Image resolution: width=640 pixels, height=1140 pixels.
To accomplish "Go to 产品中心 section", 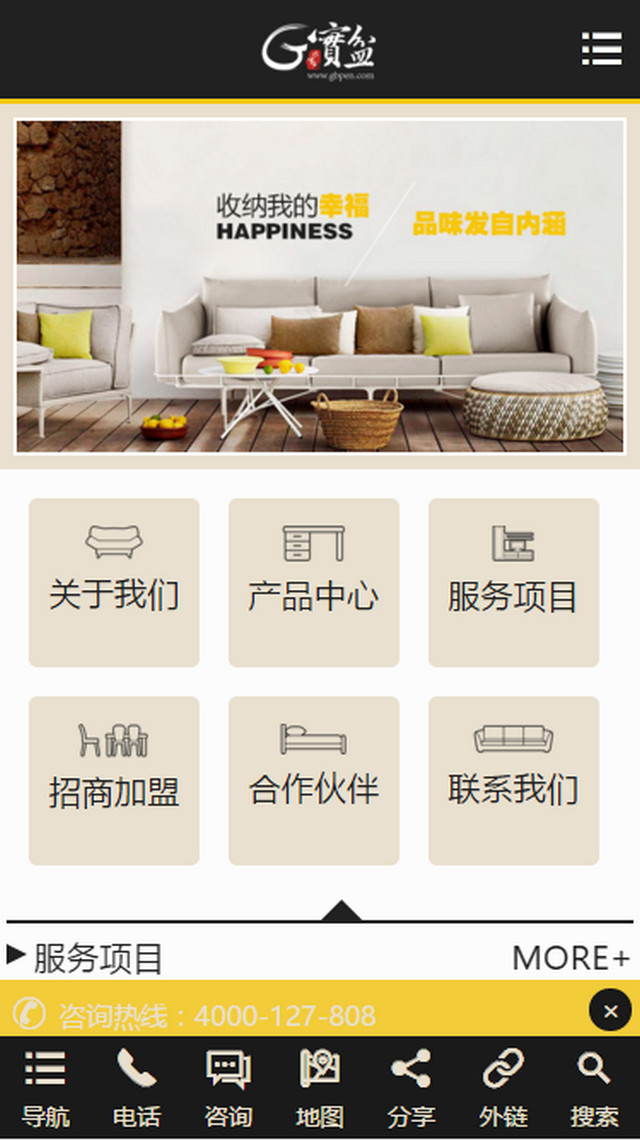I will click(313, 582).
